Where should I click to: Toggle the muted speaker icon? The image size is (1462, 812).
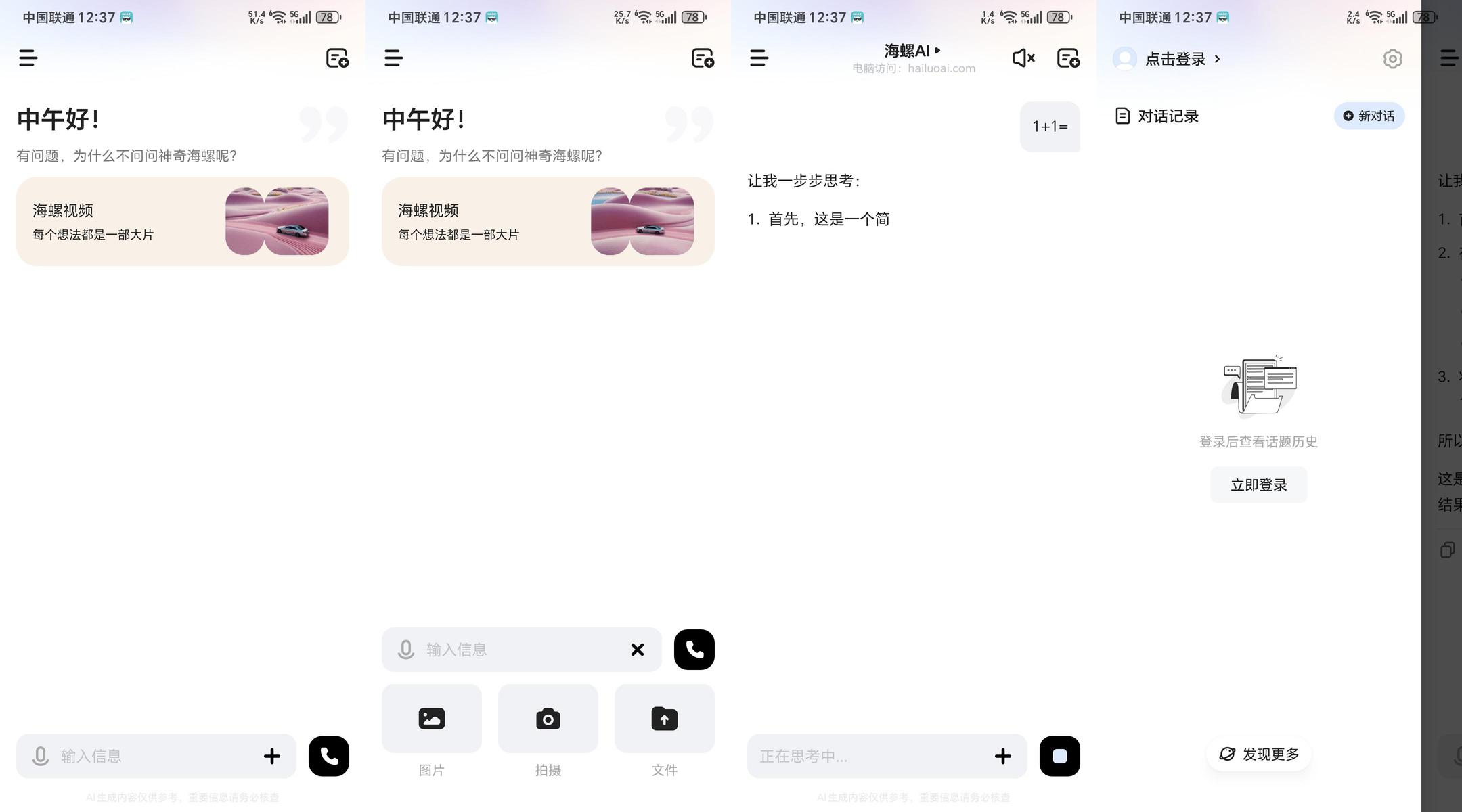pos(1023,58)
